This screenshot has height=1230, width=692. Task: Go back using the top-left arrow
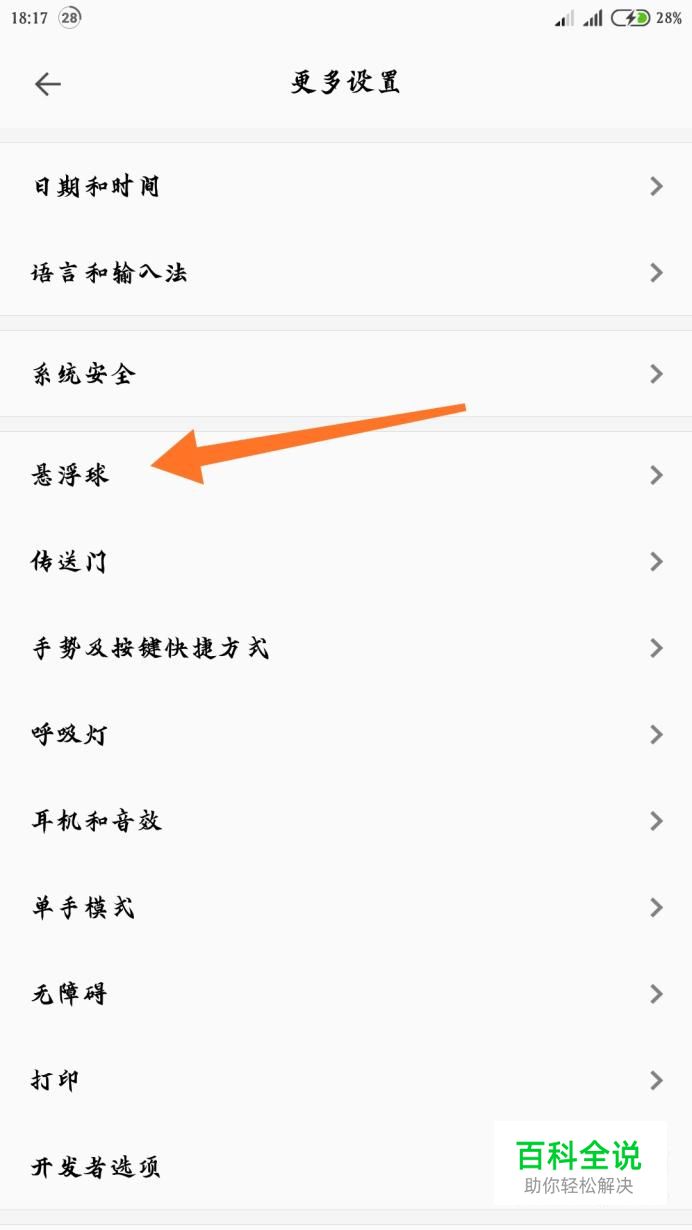pyautogui.click(x=47, y=84)
